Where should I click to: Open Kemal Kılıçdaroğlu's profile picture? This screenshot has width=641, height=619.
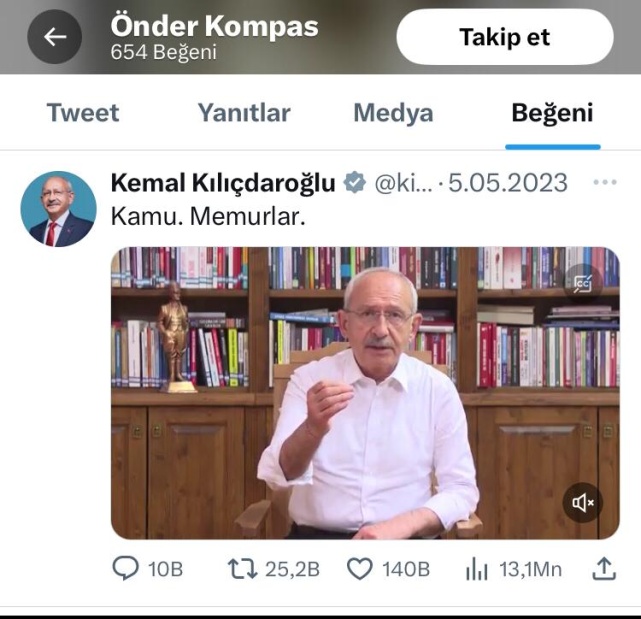58,209
